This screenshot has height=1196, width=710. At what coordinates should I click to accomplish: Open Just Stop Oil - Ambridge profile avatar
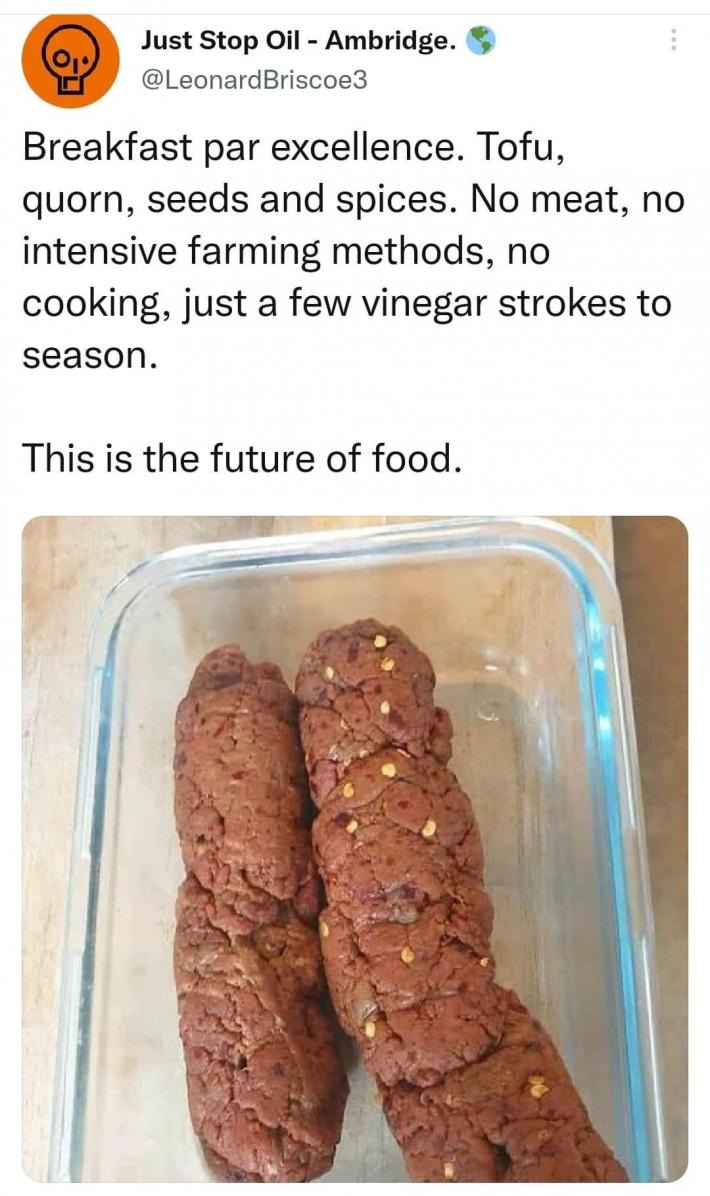tap(70, 62)
